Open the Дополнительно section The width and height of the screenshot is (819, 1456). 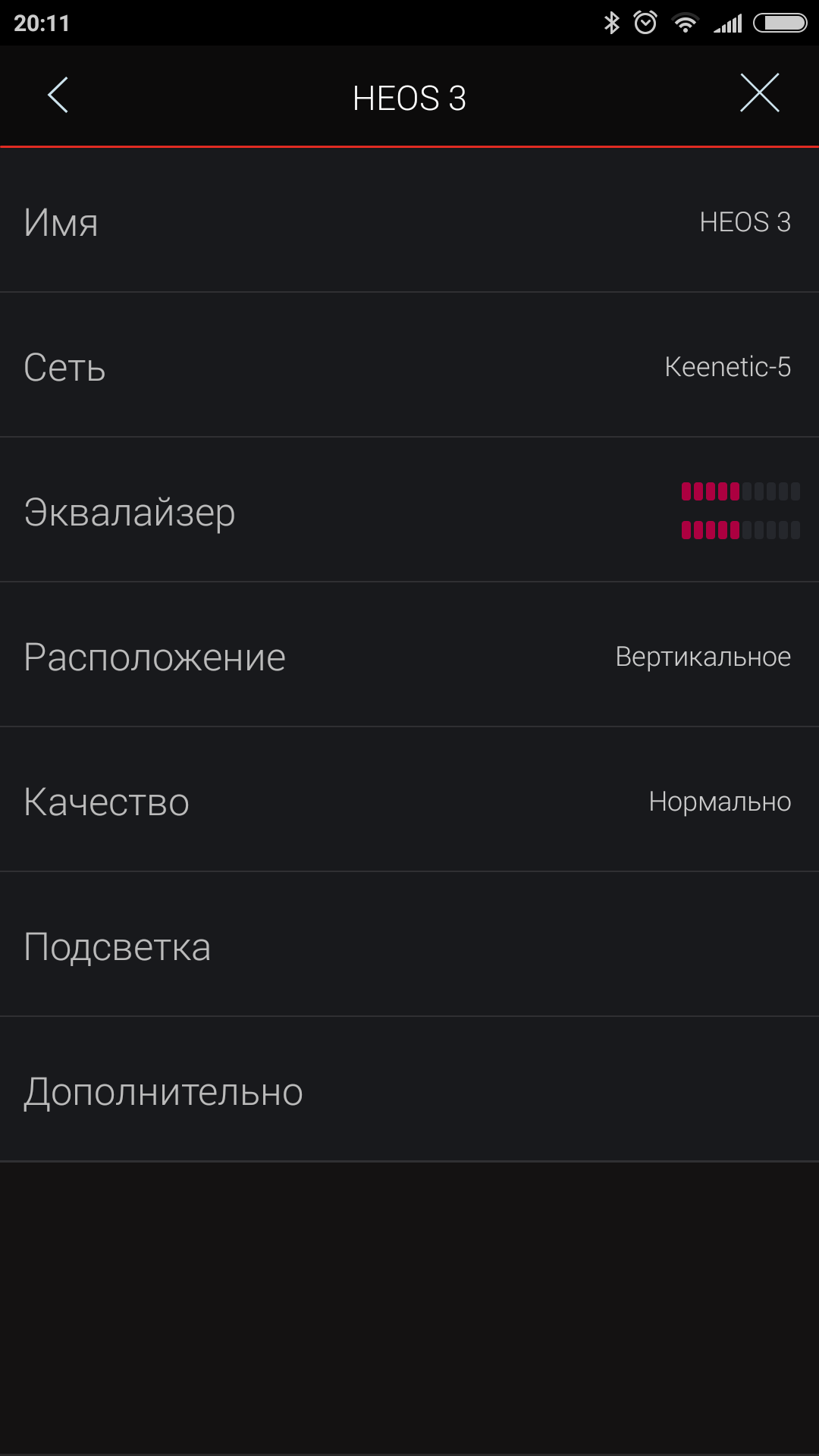coord(409,1090)
